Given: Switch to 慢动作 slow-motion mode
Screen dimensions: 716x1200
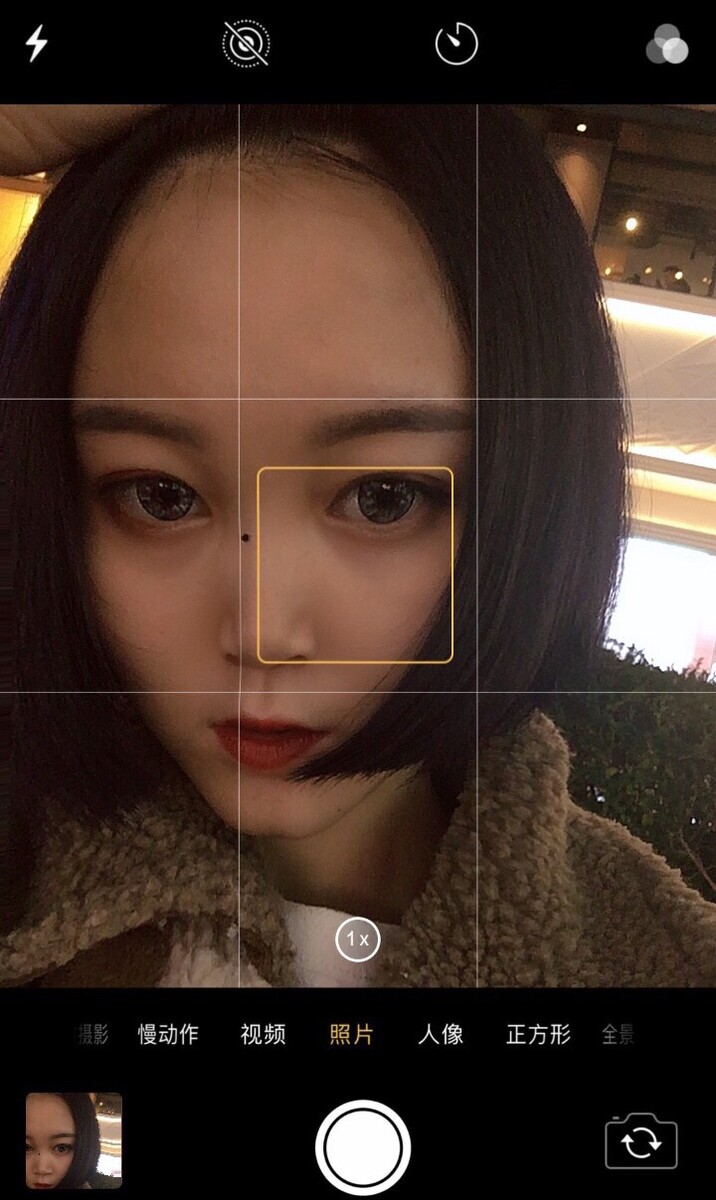Looking at the screenshot, I should coord(168,1034).
